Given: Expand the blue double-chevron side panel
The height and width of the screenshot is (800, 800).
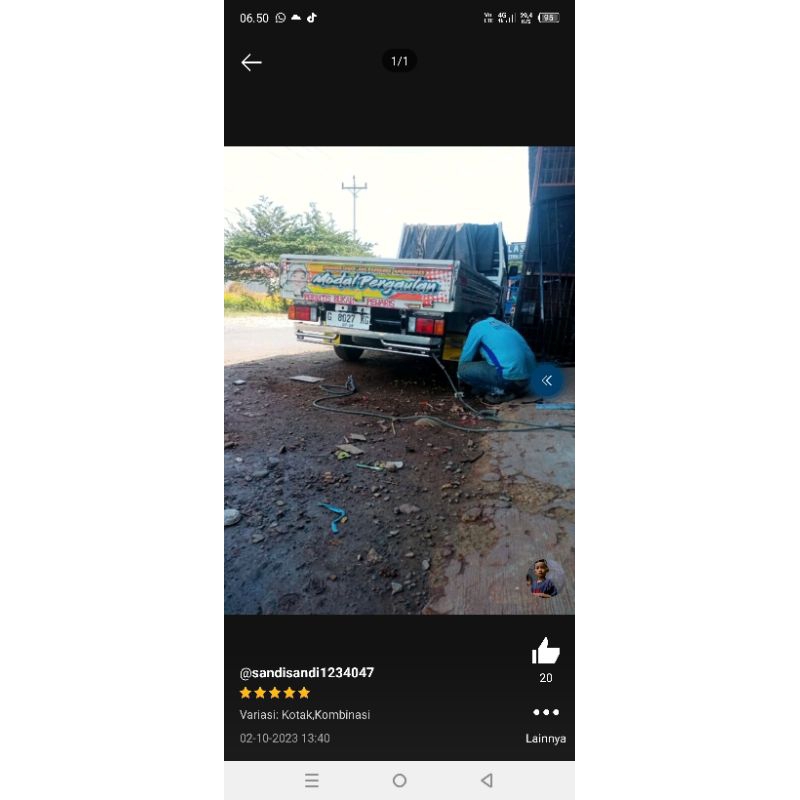Looking at the screenshot, I should pyautogui.click(x=546, y=380).
